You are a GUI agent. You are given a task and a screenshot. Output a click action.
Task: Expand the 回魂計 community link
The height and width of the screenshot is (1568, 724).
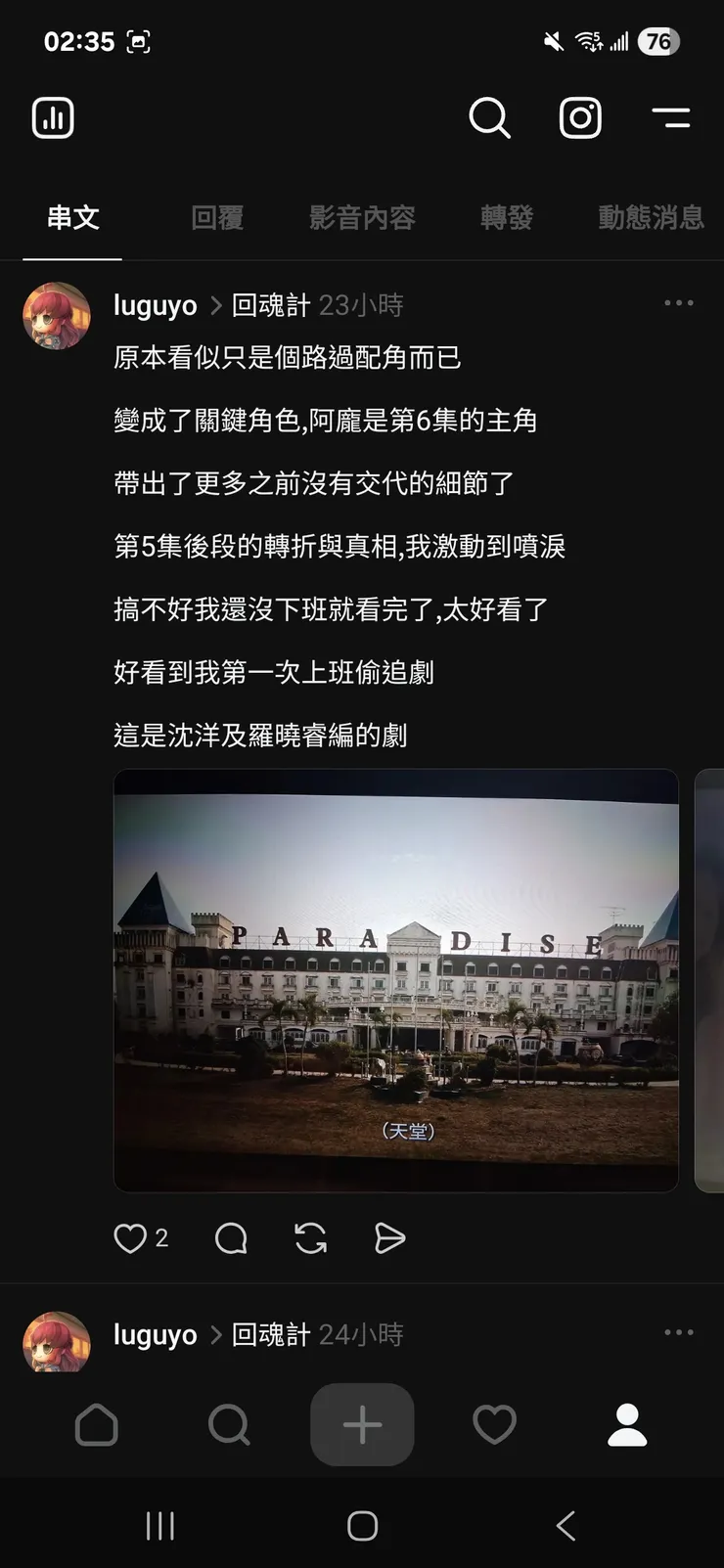click(x=269, y=304)
